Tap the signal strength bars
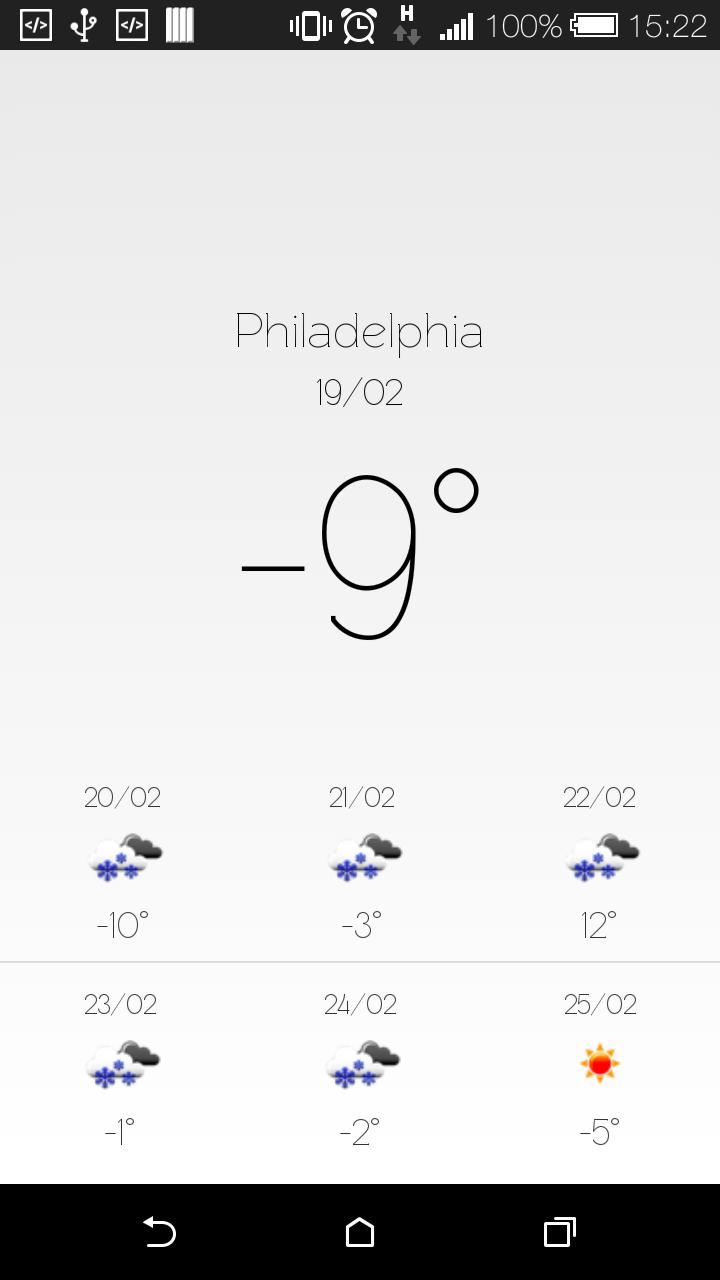 click(x=458, y=26)
